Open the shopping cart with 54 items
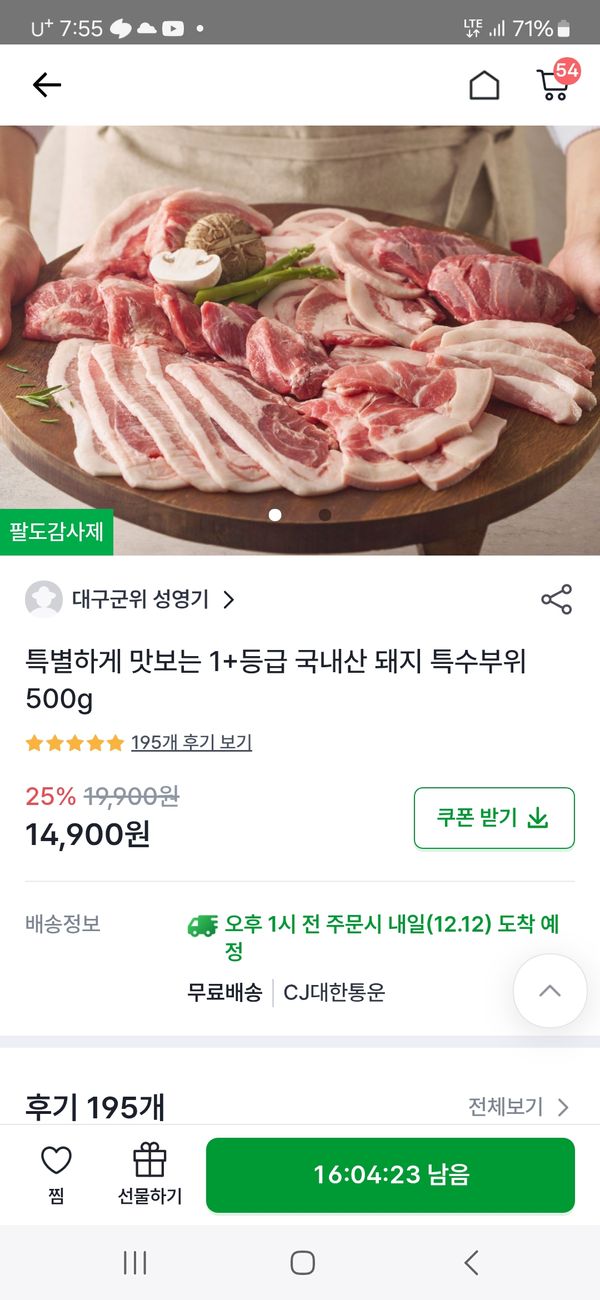600x1300 pixels. (554, 84)
